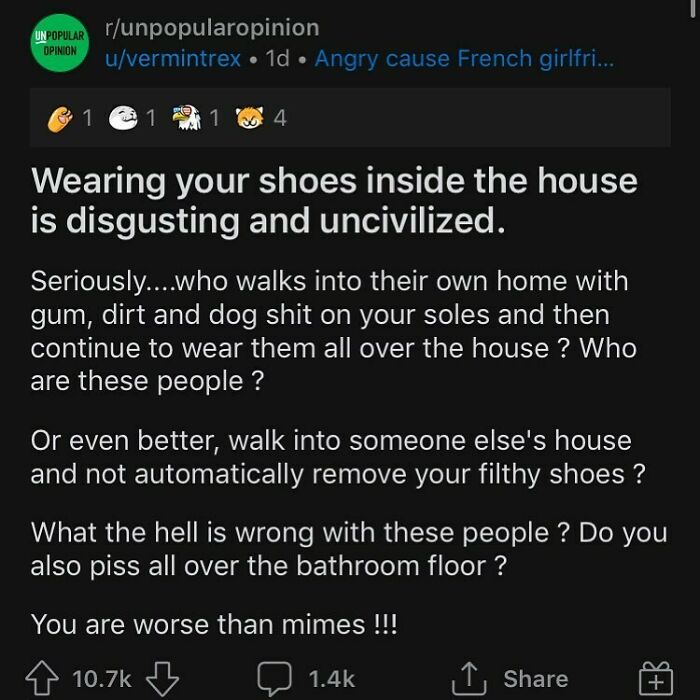This screenshot has width=700, height=700.
Task: Share this post
Action: click(510, 679)
